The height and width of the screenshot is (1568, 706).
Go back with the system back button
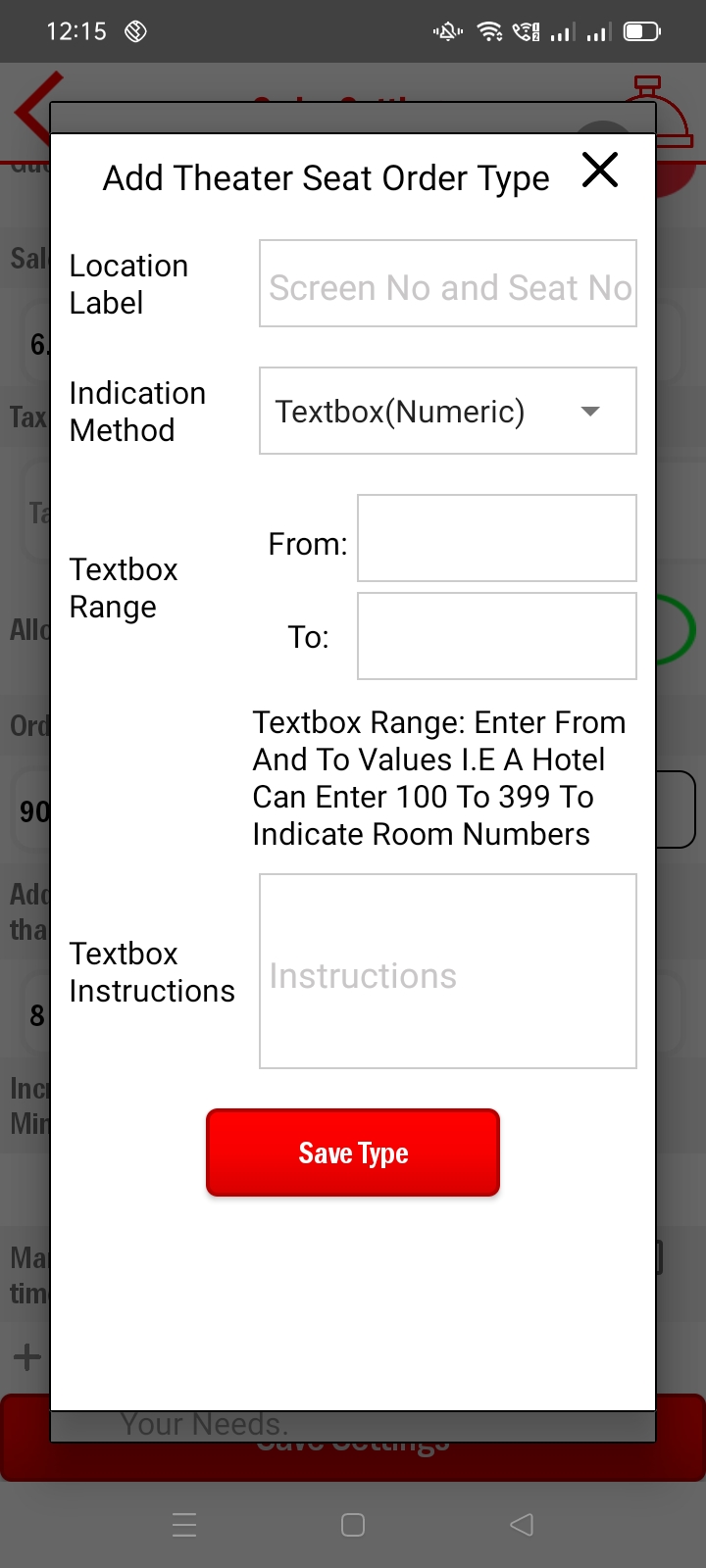(x=522, y=1525)
